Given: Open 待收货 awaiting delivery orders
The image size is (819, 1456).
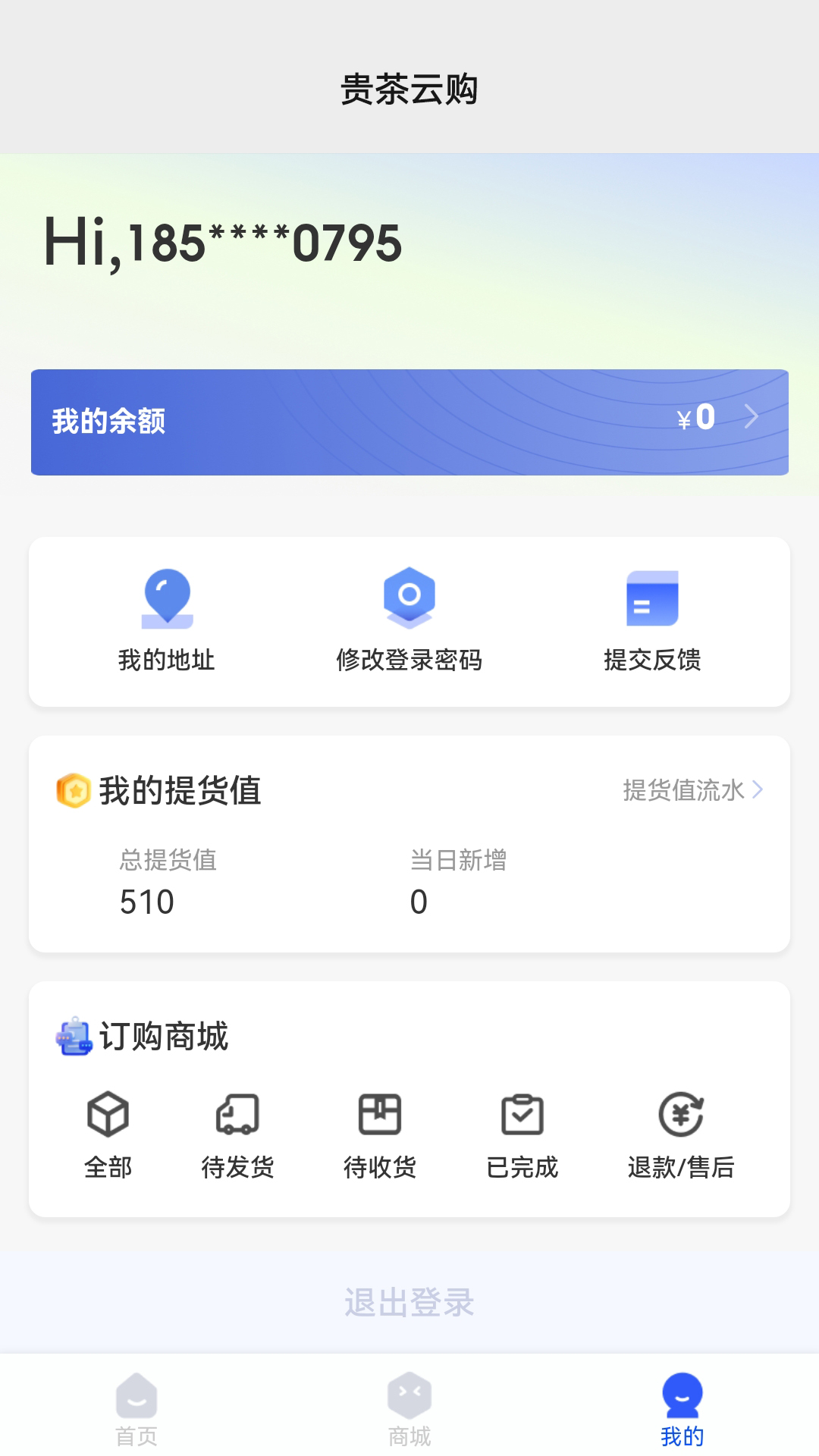Looking at the screenshot, I should tap(380, 1134).
